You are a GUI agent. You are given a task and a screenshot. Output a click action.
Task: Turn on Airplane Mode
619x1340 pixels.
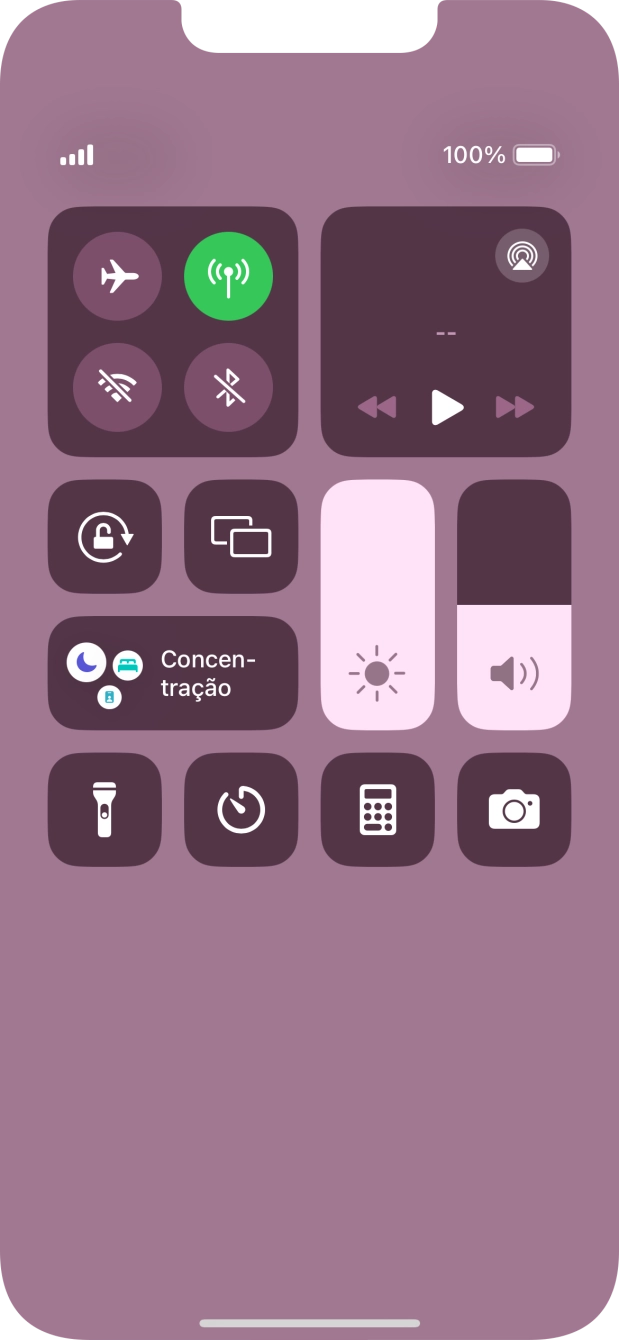point(118,277)
